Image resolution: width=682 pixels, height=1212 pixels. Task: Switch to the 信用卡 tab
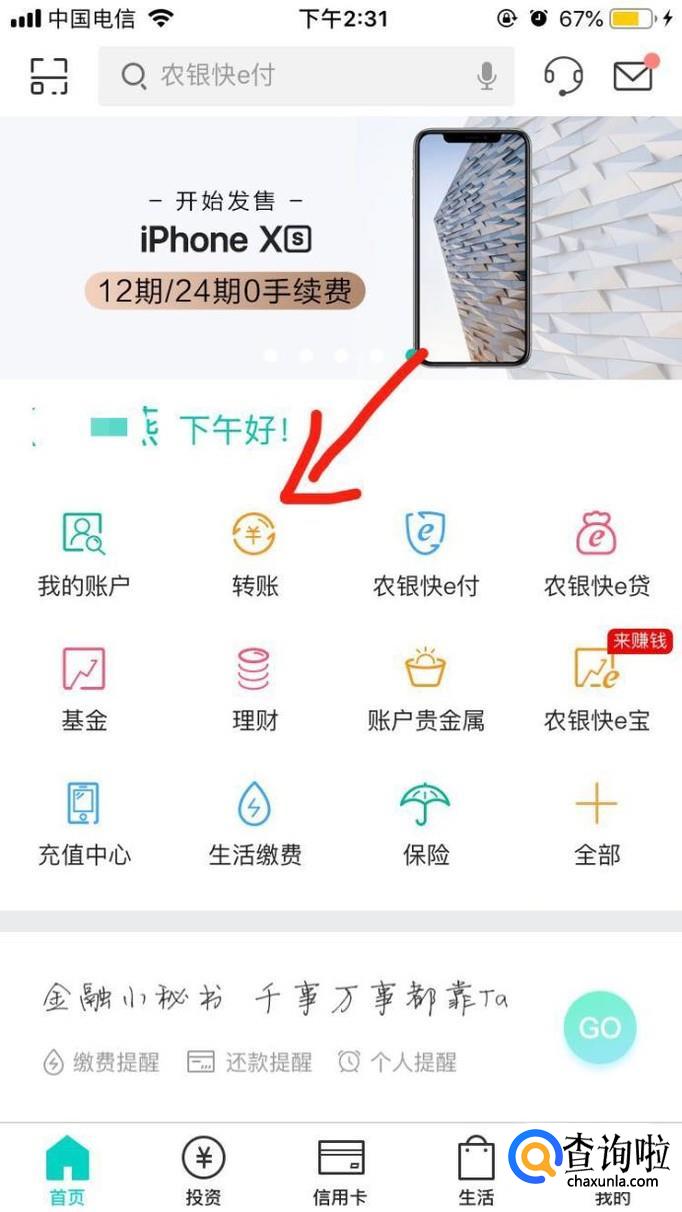click(340, 1171)
